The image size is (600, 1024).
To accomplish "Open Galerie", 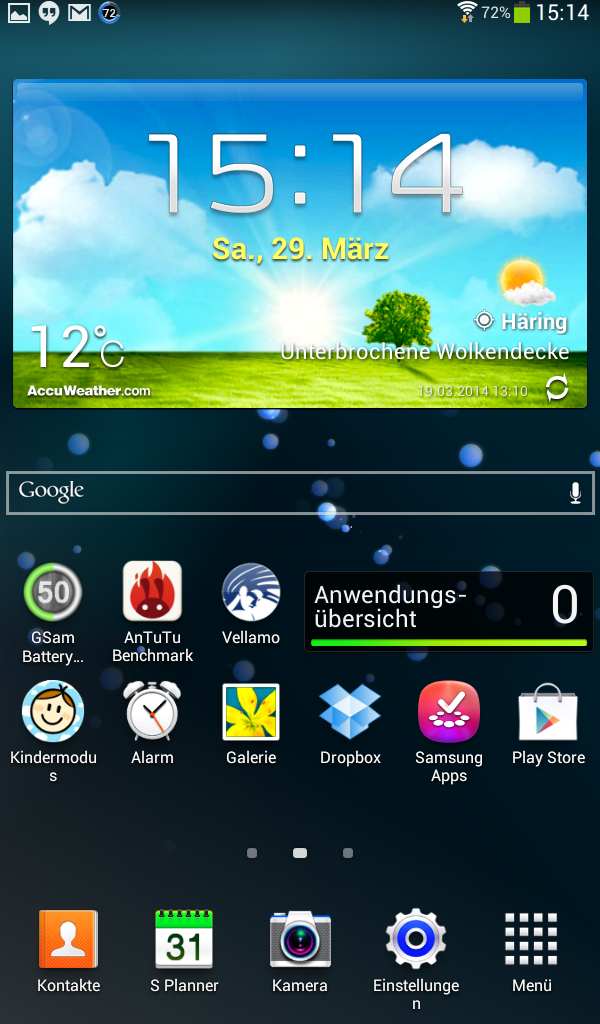I will (x=251, y=724).
